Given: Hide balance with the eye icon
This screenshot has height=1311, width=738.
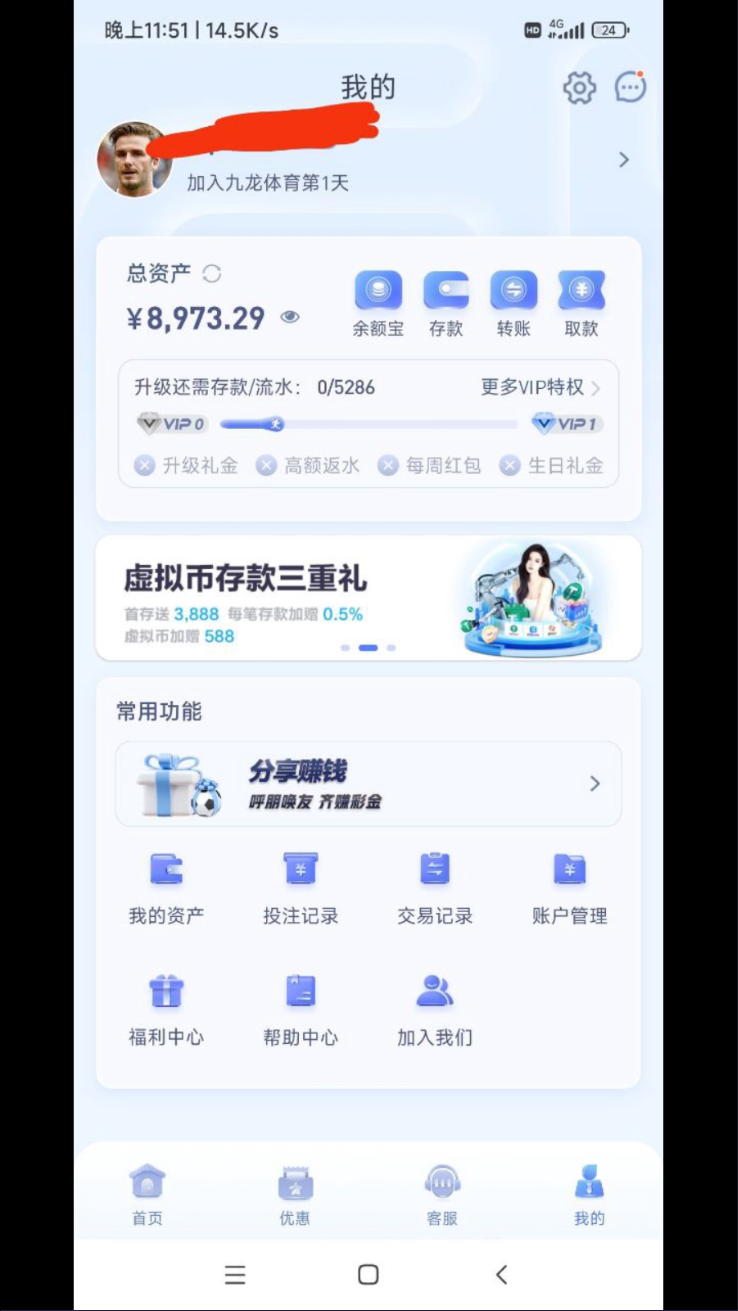Looking at the screenshot, I should [290, 318].
